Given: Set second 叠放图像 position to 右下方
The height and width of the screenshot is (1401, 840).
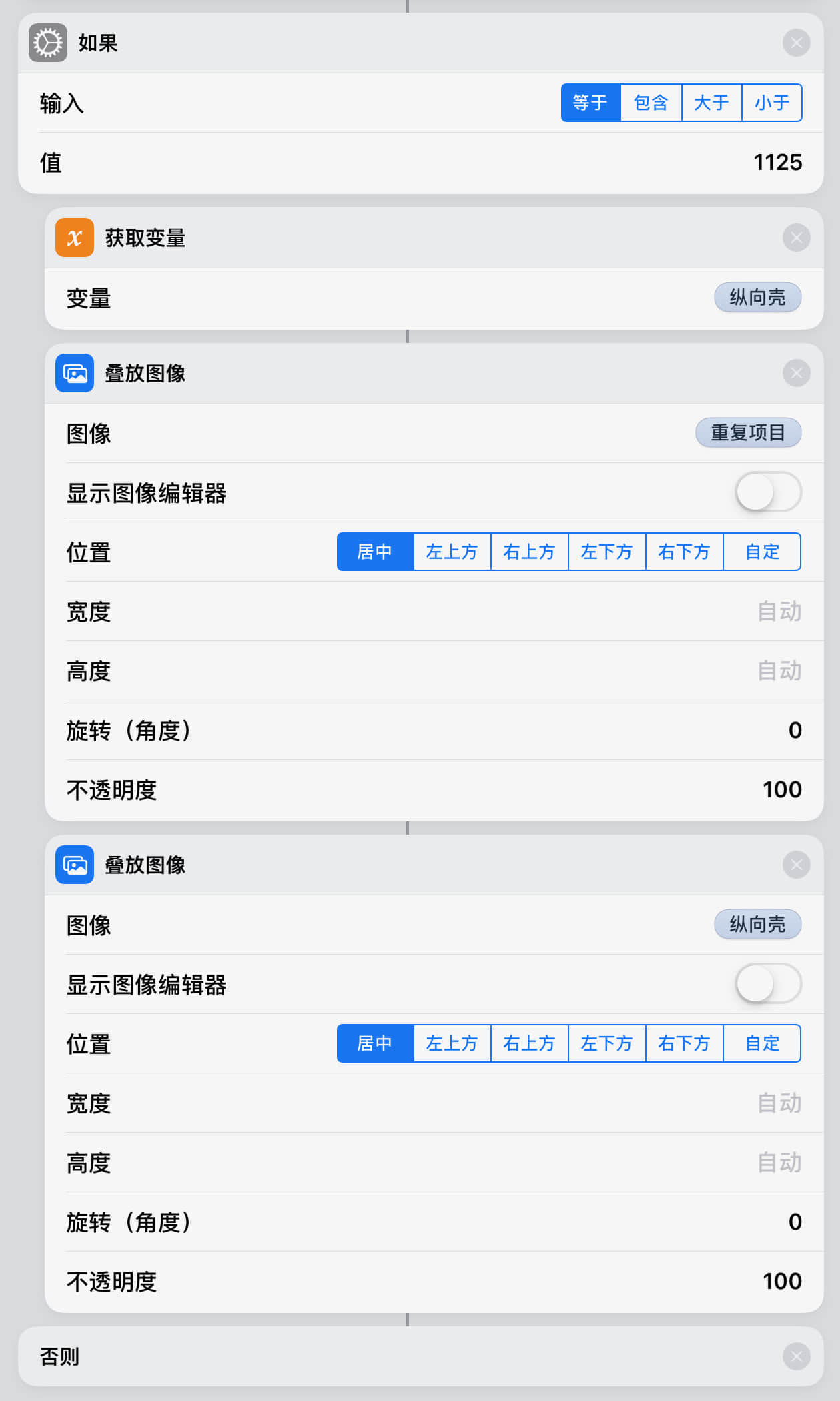Looking at the screenshot, I should [684, 1043].
